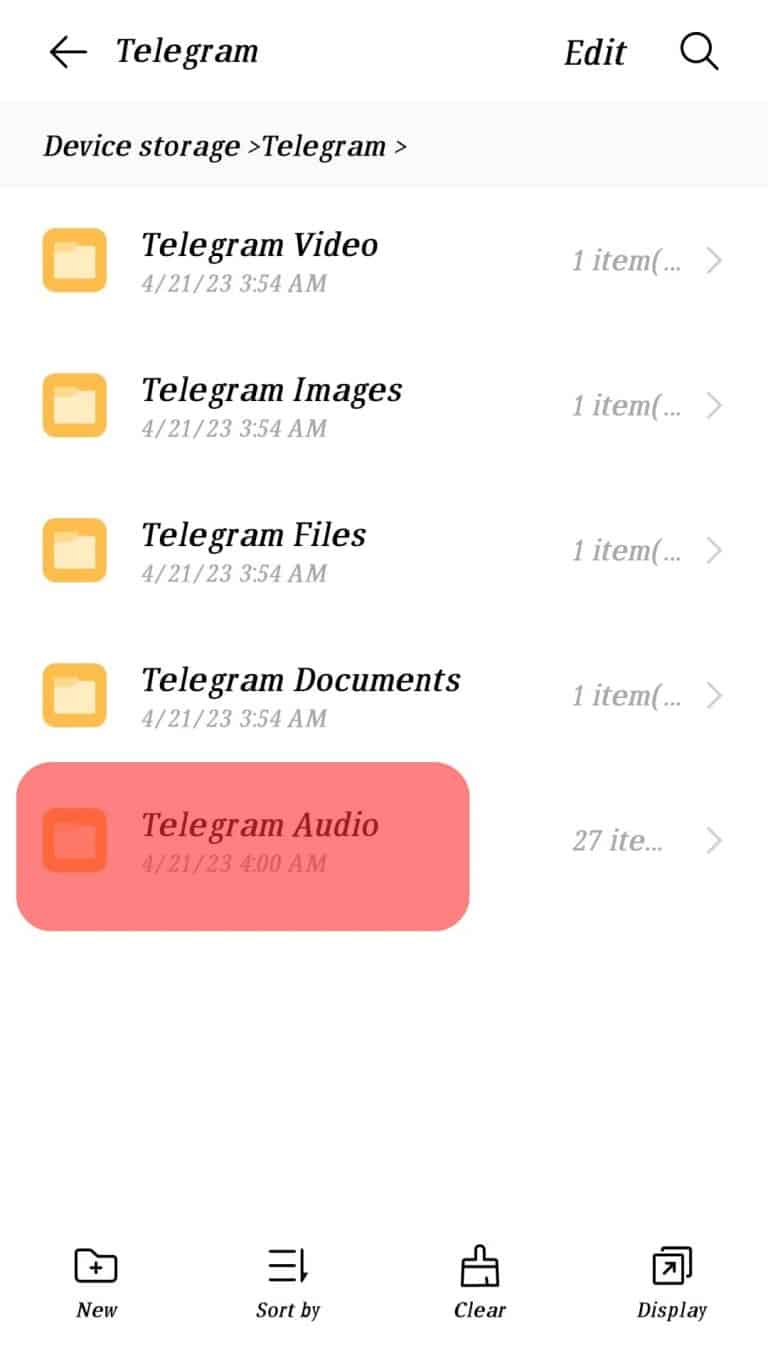Open the Display options icon

[671, 1264]
